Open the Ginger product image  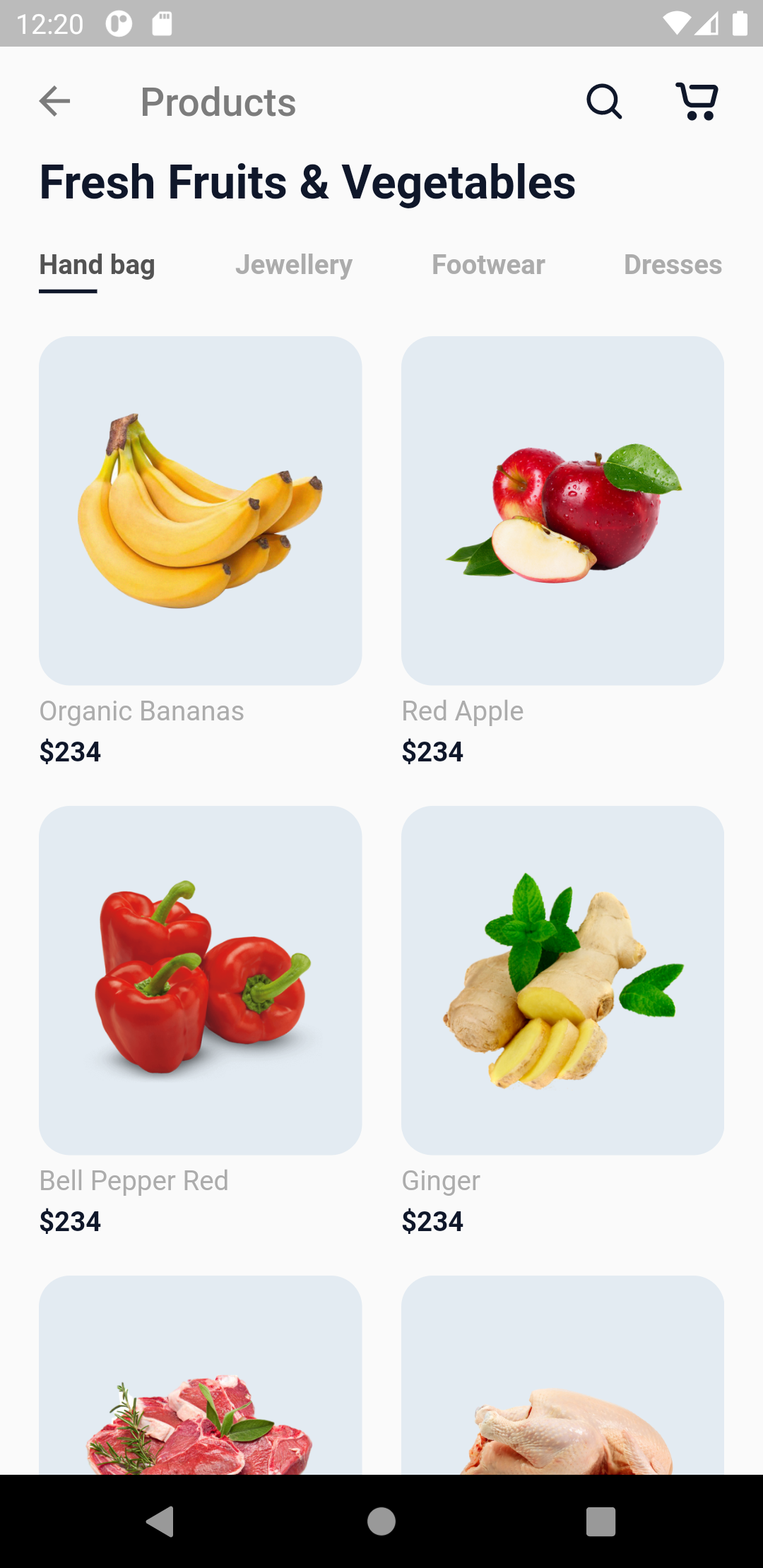coord(563,980)
